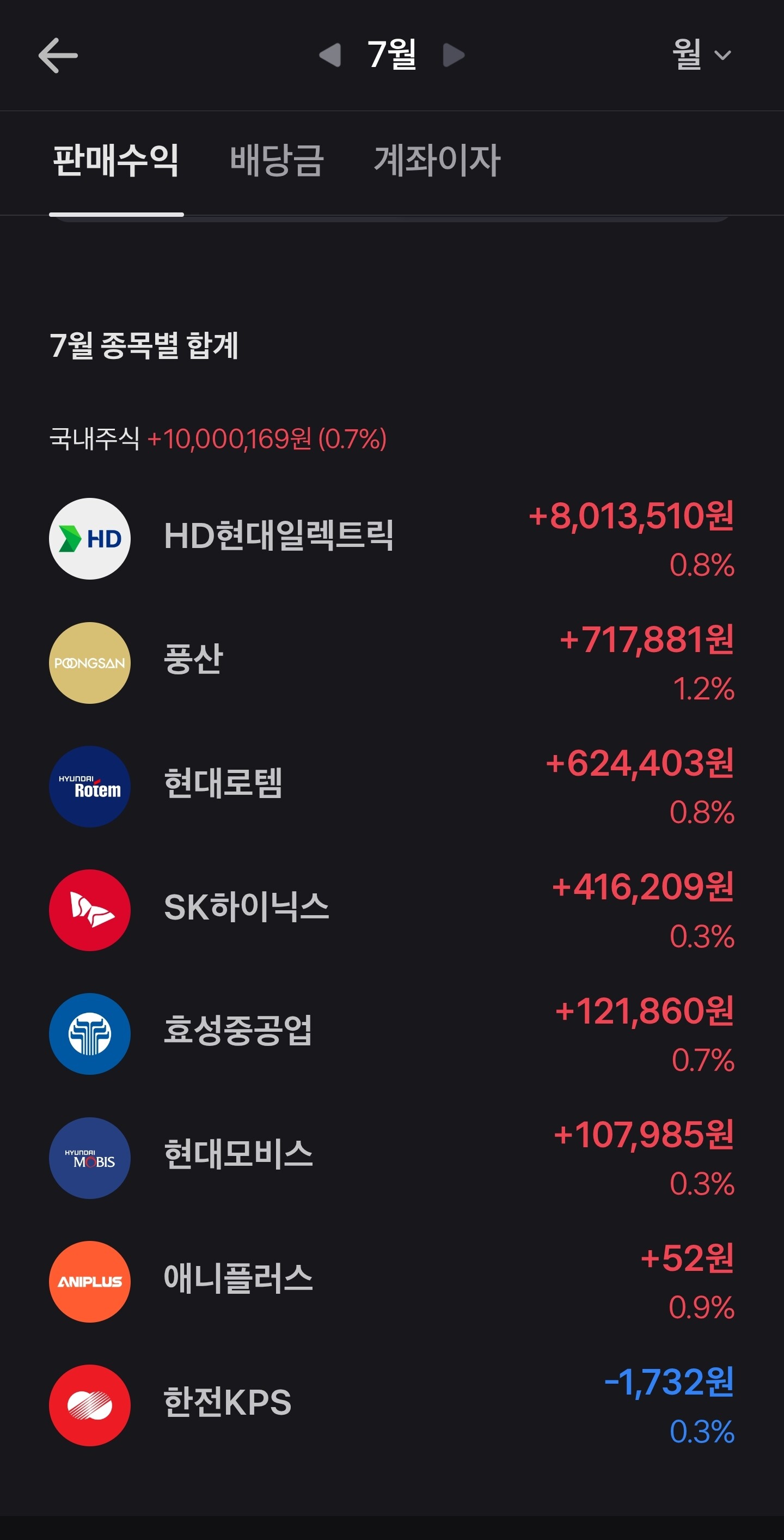Select the 판매수익 tab

click(116, 161)
